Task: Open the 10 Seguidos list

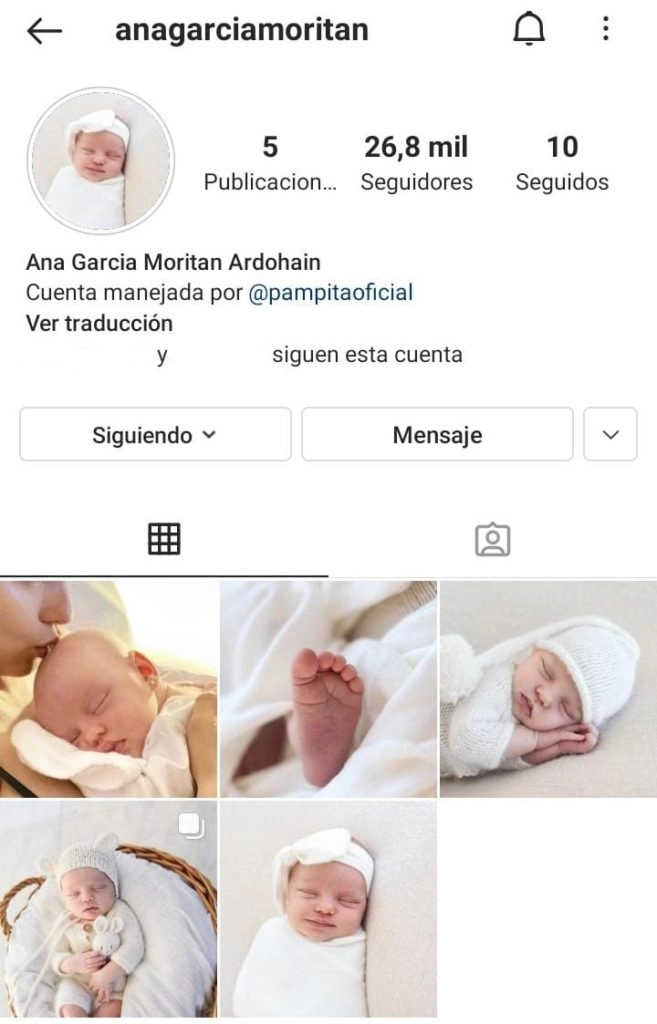Action: coord(562,164)
